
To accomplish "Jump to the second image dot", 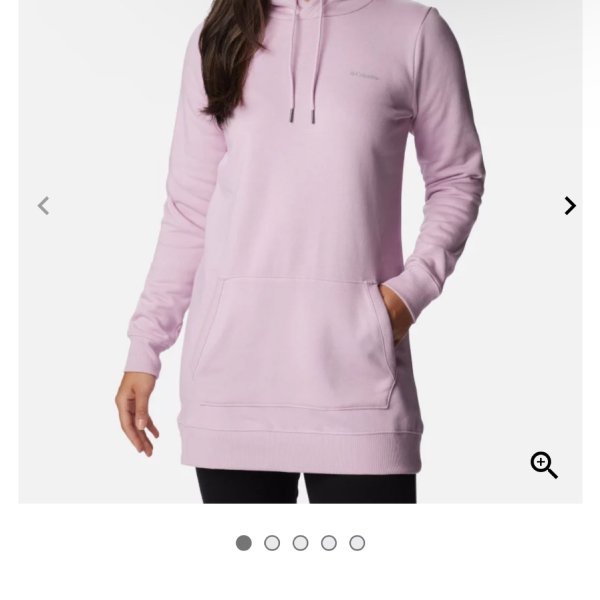I will tap(272, 543).
